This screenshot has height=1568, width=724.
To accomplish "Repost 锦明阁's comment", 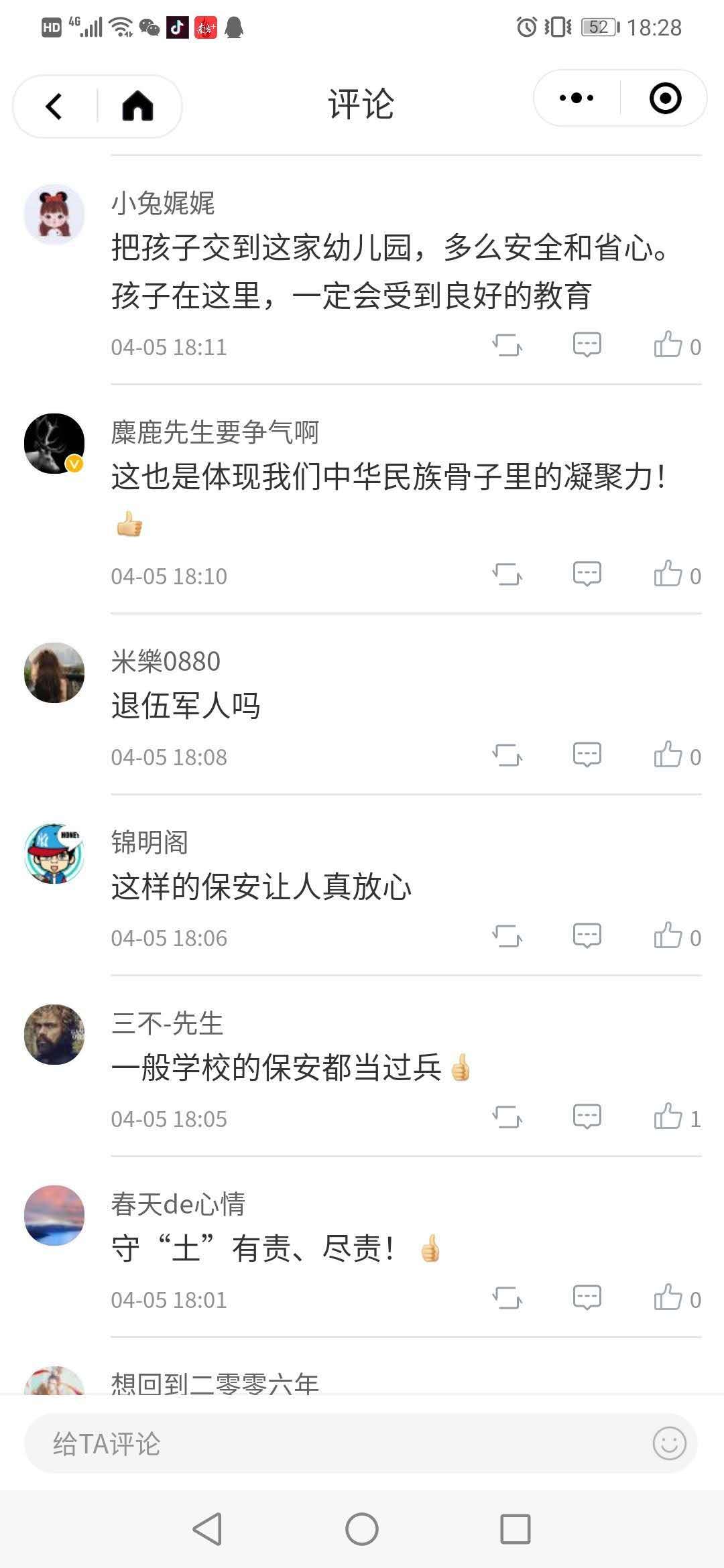I will tap(507, 937).
